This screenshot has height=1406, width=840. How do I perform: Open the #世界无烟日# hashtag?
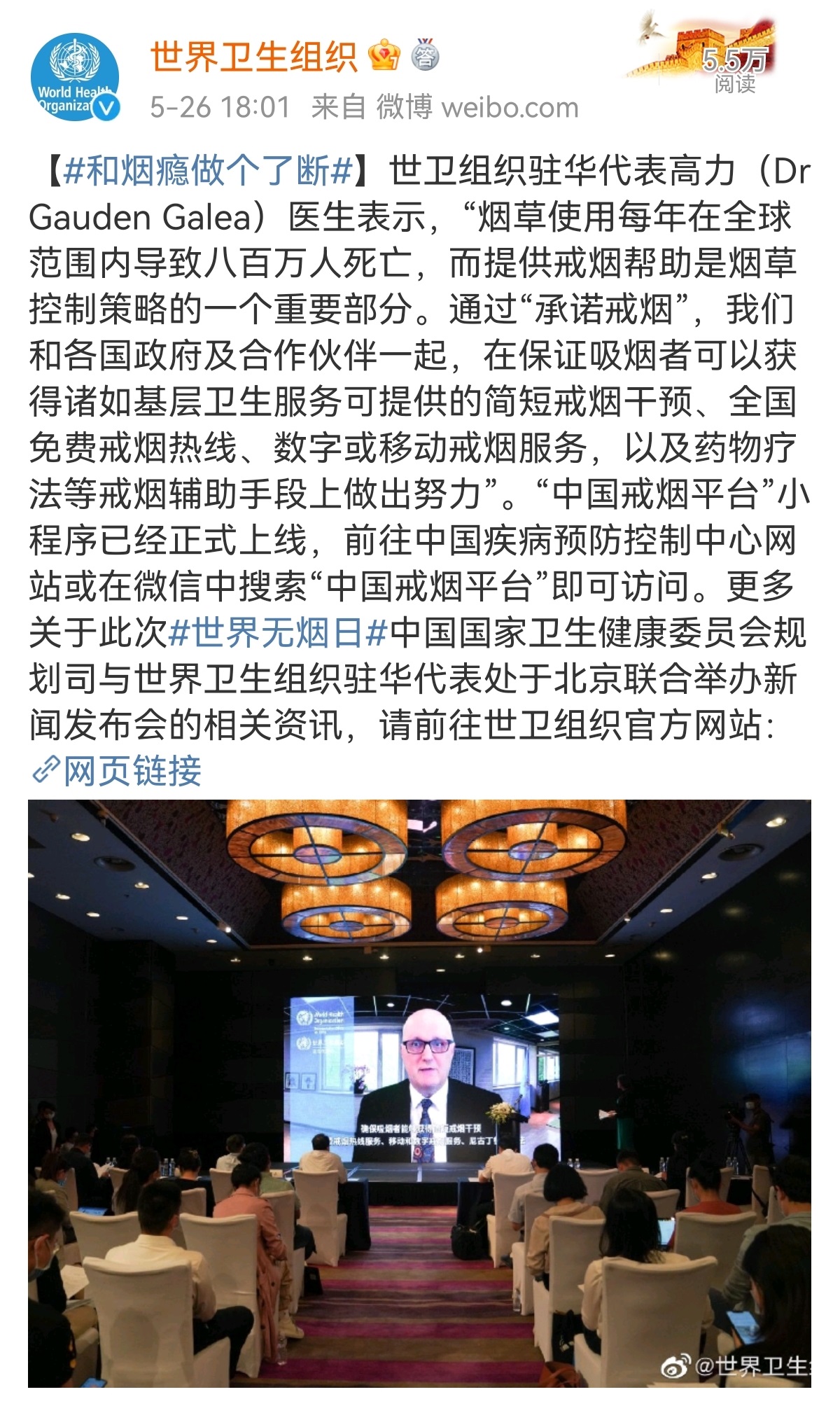(x=279, y=633)
